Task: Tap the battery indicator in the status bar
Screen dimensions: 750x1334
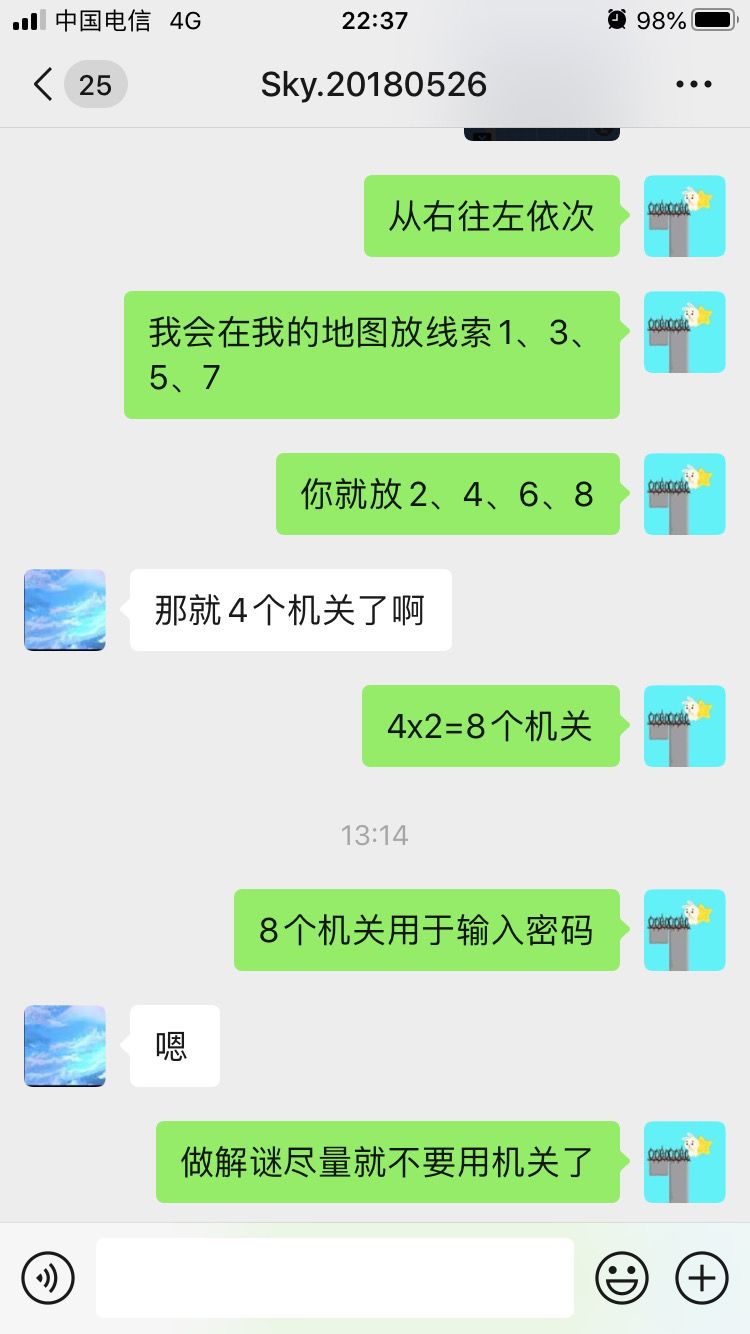Action: [713, 19]
